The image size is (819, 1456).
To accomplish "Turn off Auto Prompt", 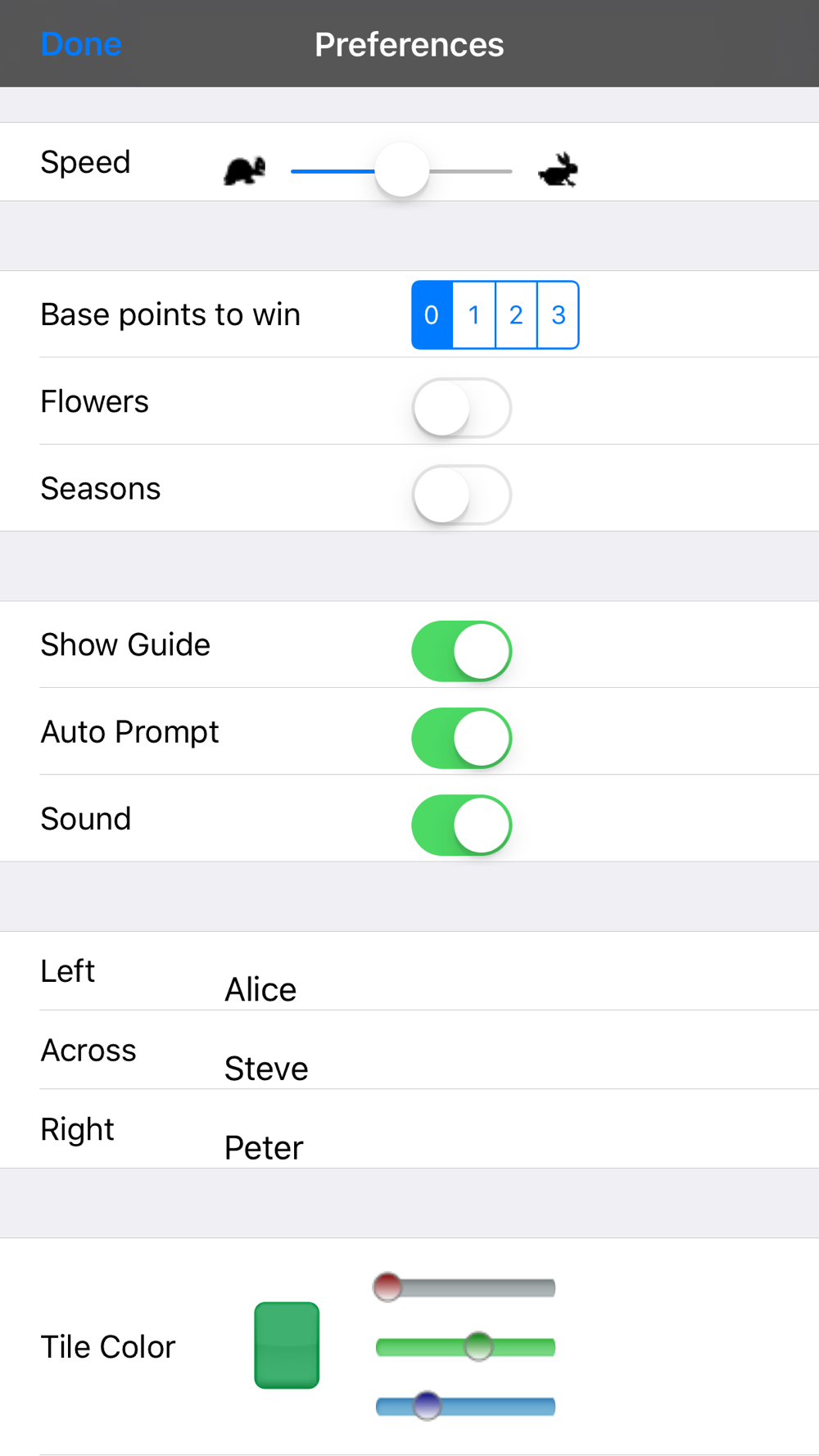I will coord(462,738).
